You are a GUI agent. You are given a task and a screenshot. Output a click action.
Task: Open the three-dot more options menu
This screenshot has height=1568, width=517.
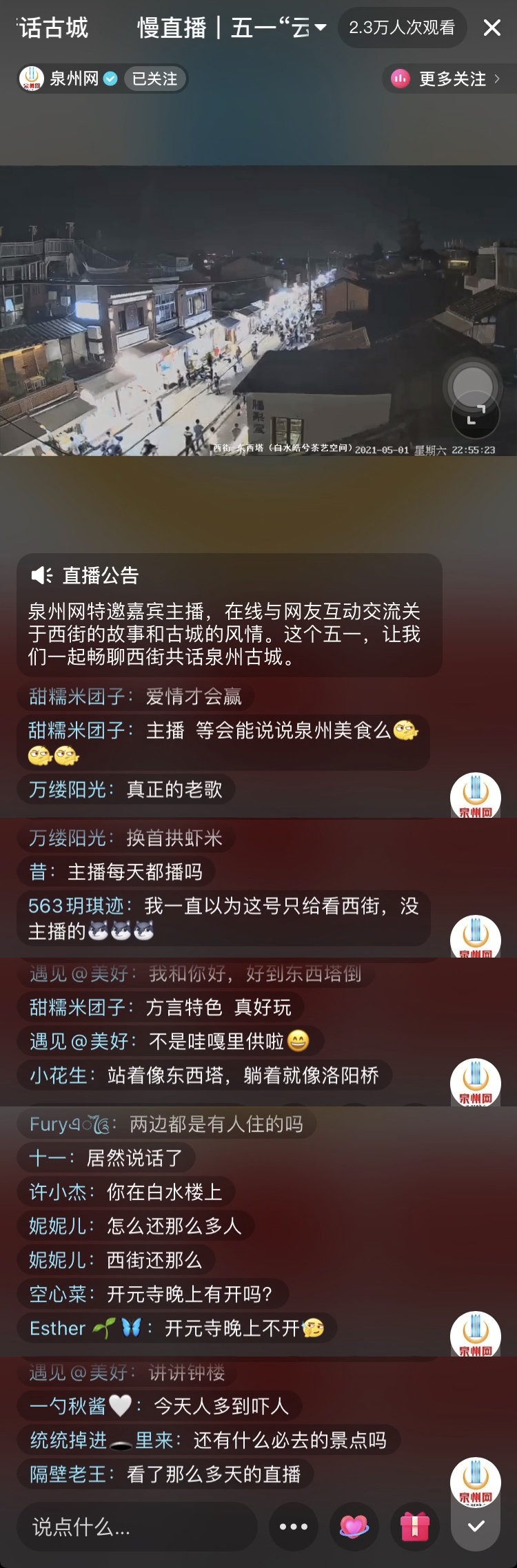pos(294,1527)
